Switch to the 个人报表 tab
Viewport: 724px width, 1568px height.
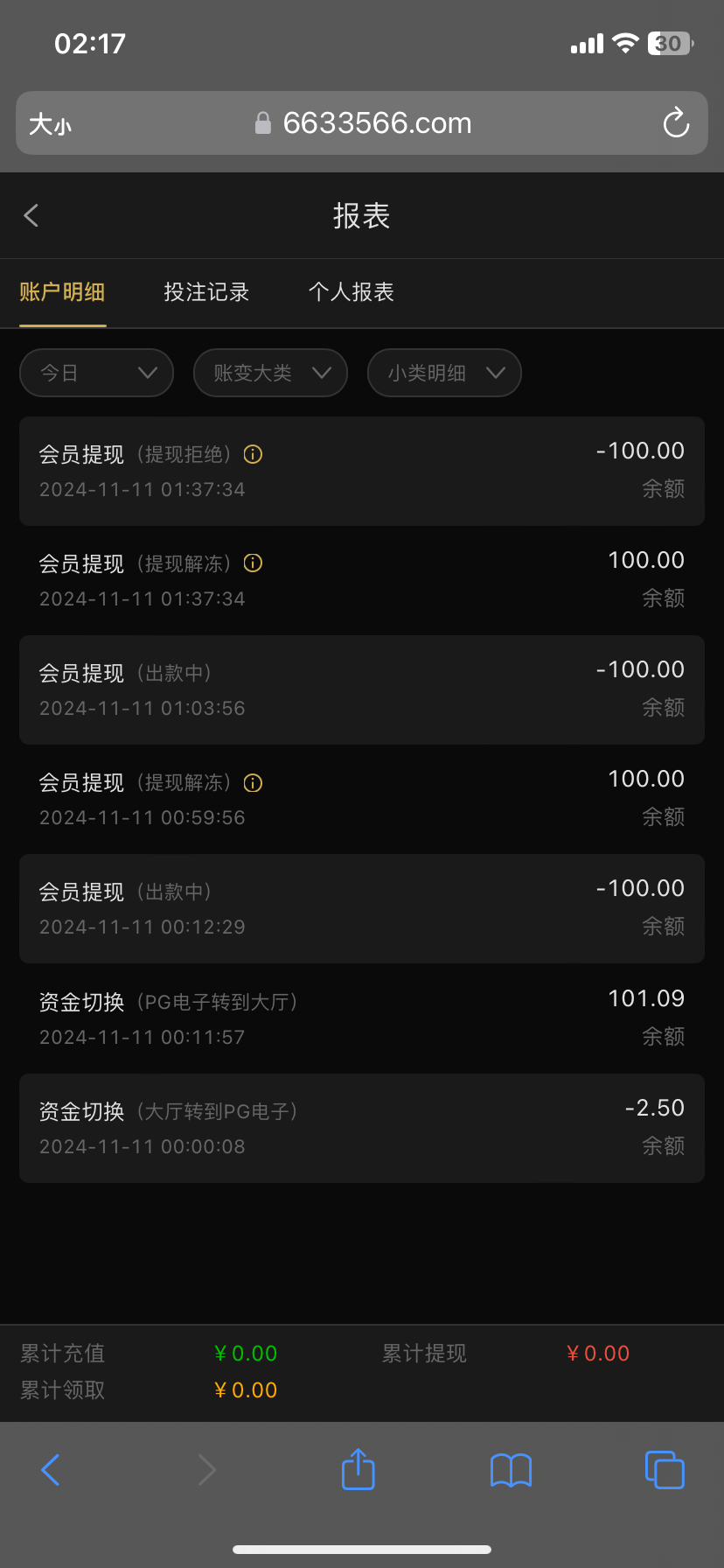tap(351, 292)
